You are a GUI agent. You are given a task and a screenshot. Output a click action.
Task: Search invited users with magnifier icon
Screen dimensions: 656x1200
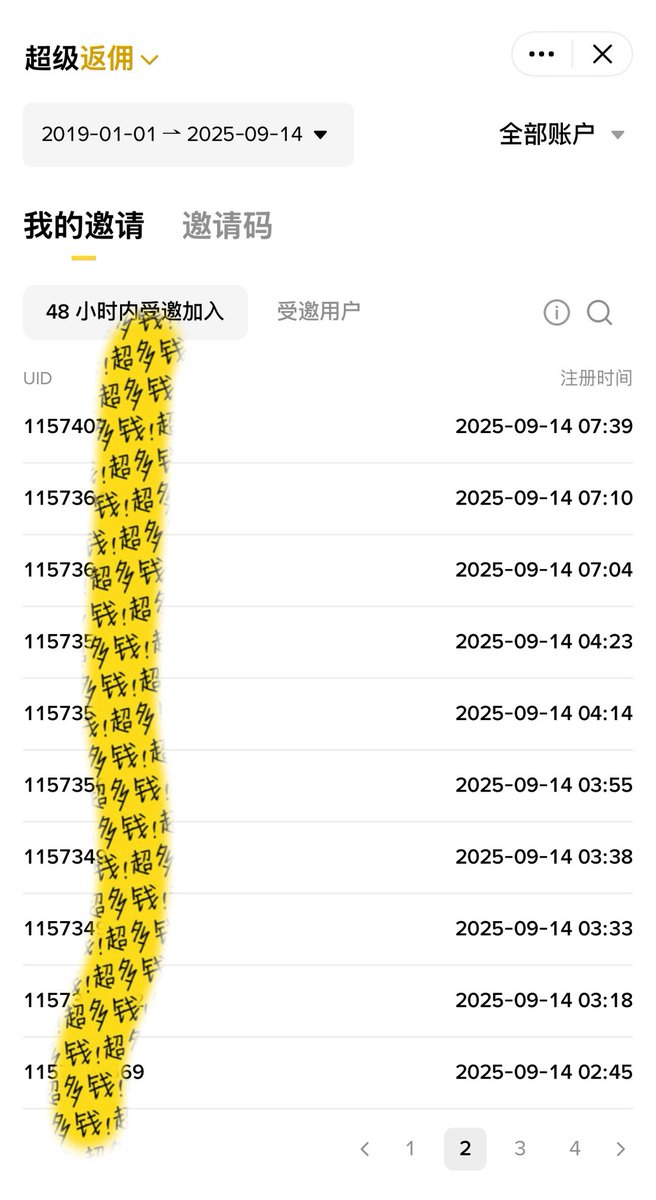click(599, 313)
